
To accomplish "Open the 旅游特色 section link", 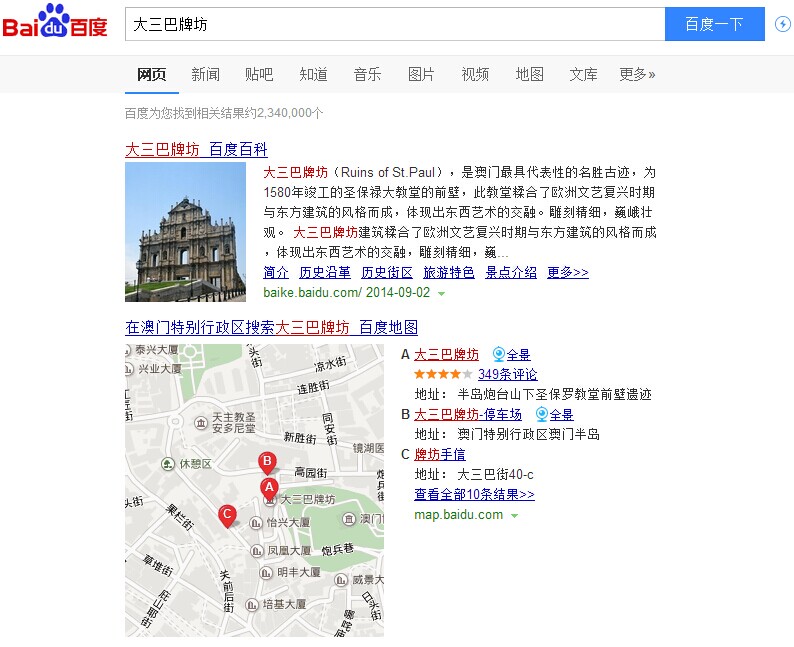I will tap(448, 272).
